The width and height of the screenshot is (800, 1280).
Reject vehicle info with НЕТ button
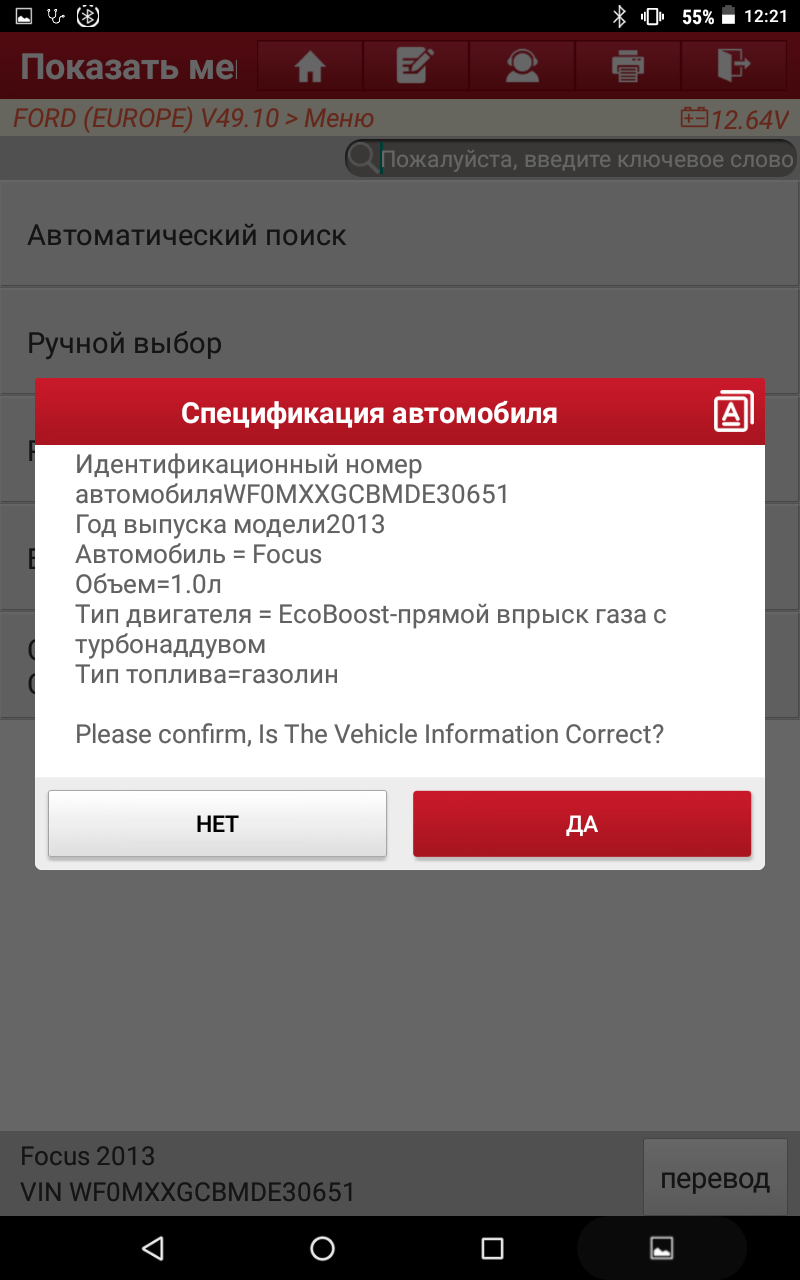pos(217,824)
